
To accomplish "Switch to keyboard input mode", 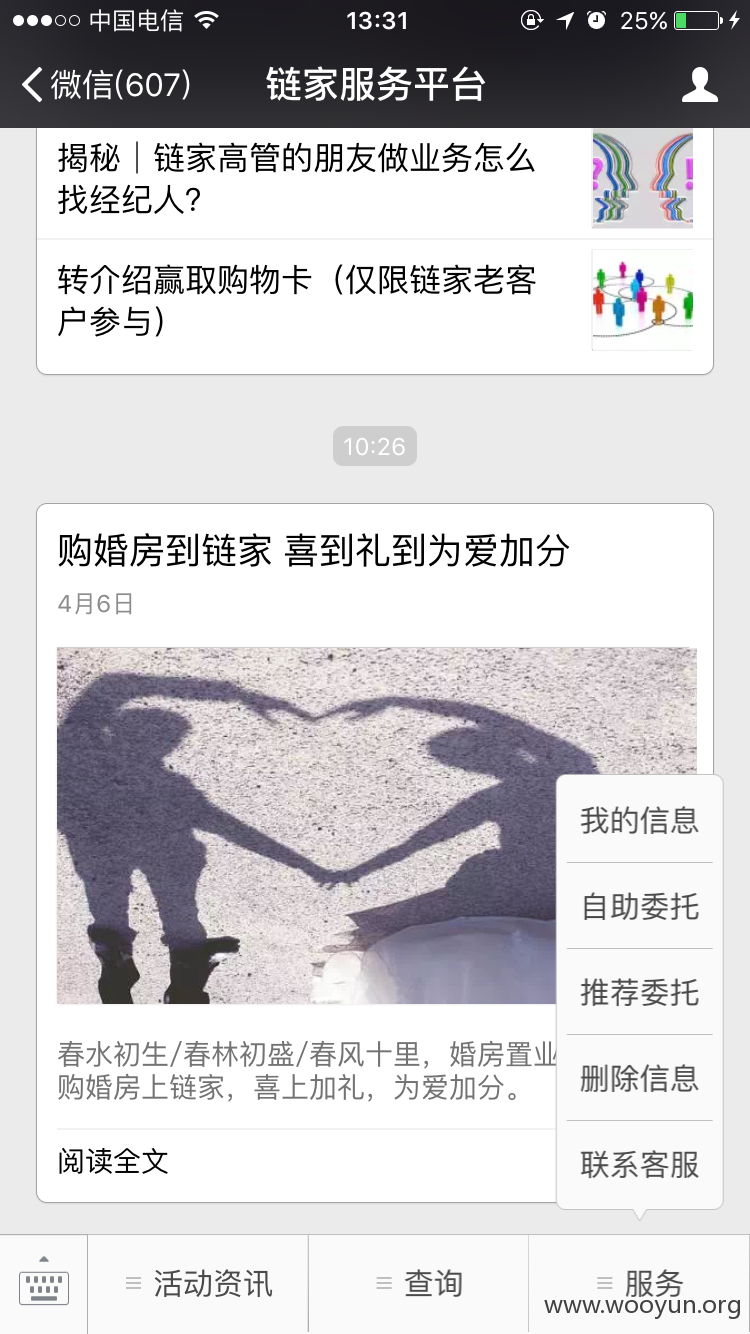I will pyautogui.click(x=44, y=1284).
